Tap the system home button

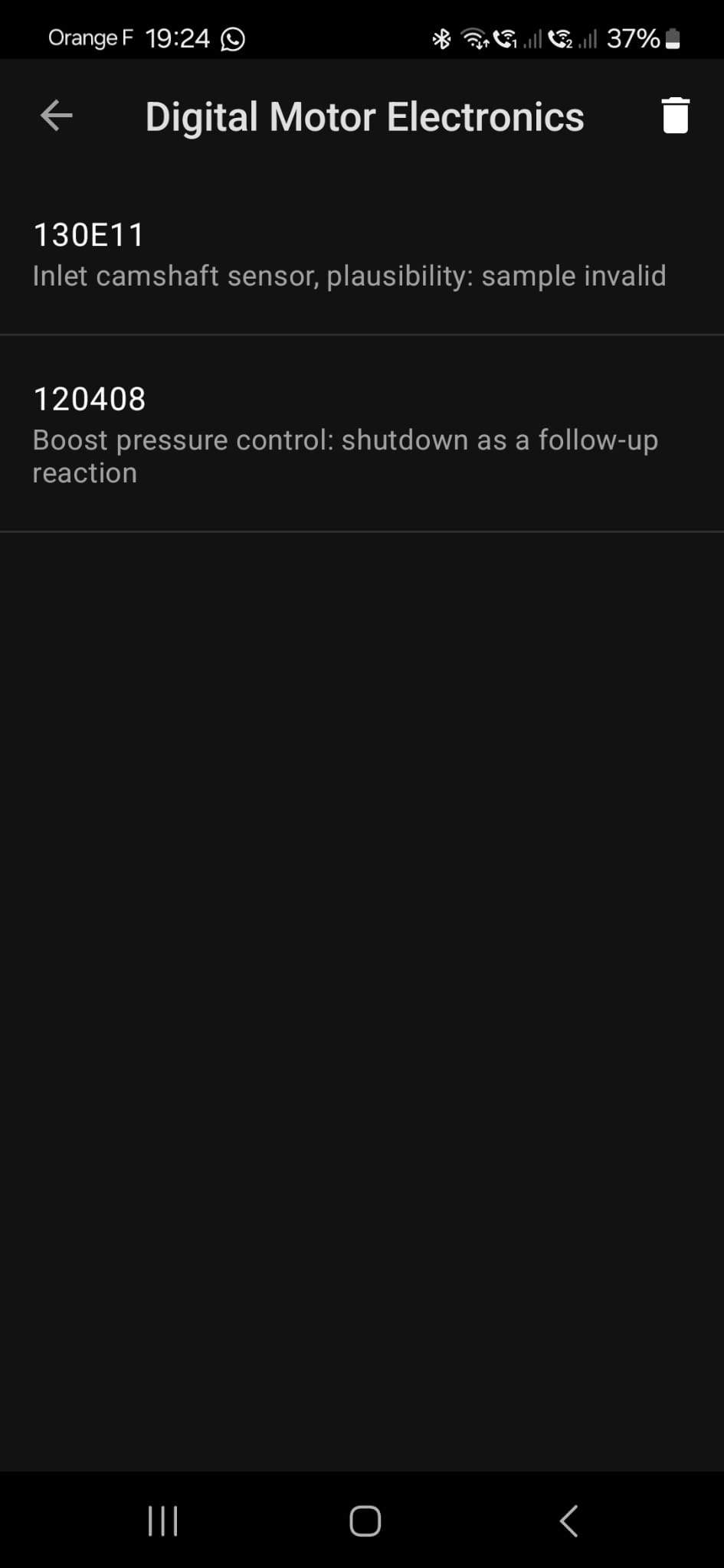coord(365,1521)
